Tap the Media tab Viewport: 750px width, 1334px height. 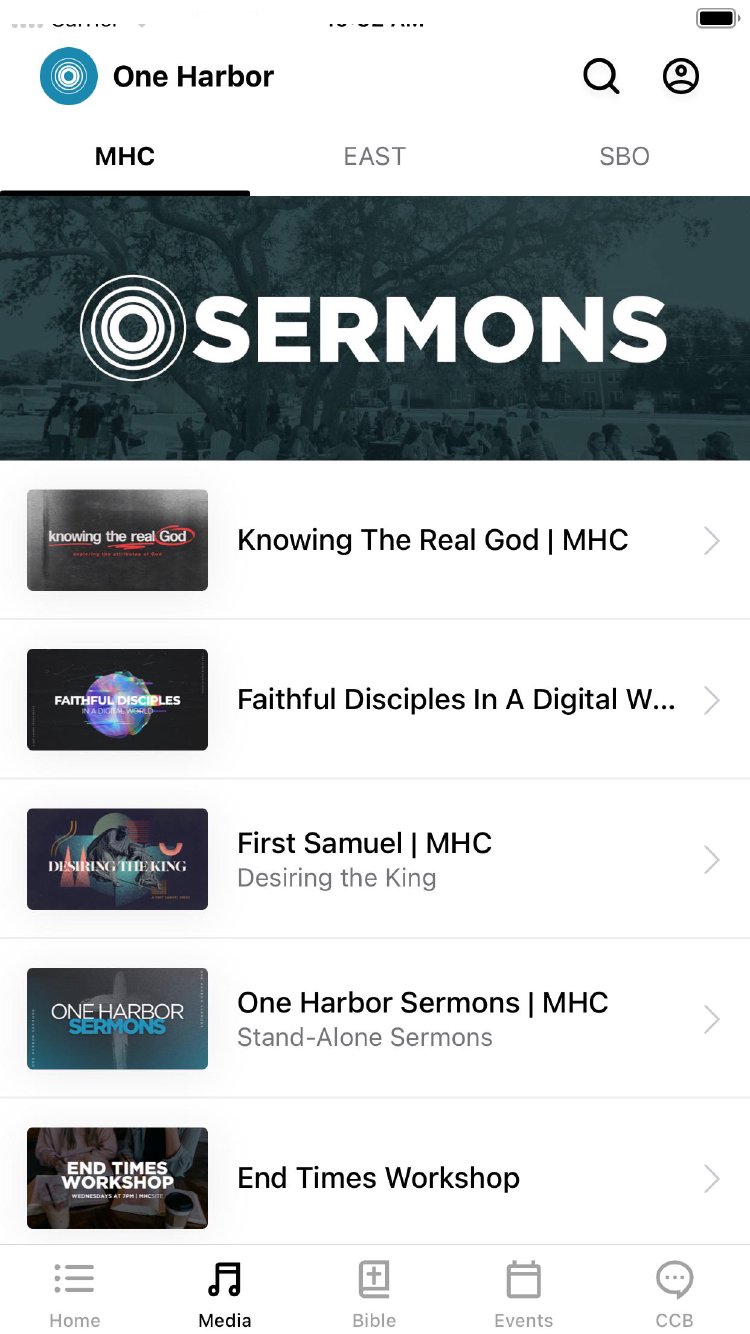225,1293
